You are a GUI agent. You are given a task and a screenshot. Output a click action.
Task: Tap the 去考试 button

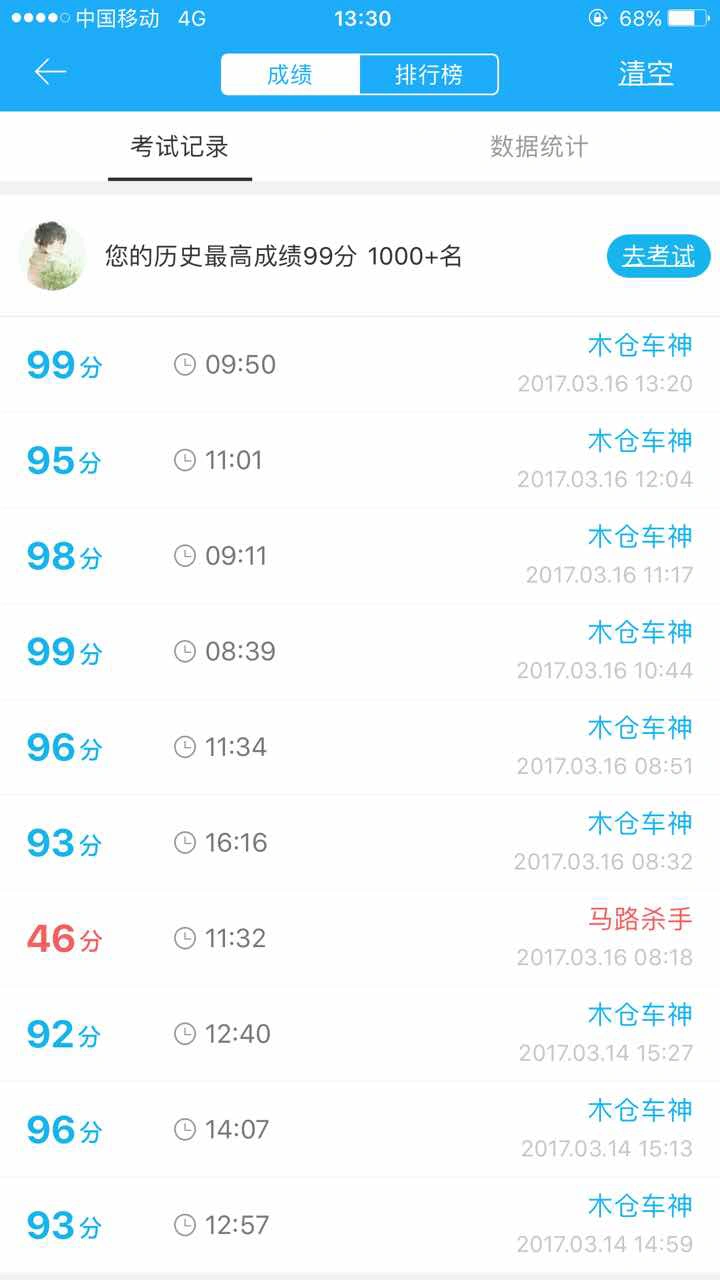pos(659,257)
